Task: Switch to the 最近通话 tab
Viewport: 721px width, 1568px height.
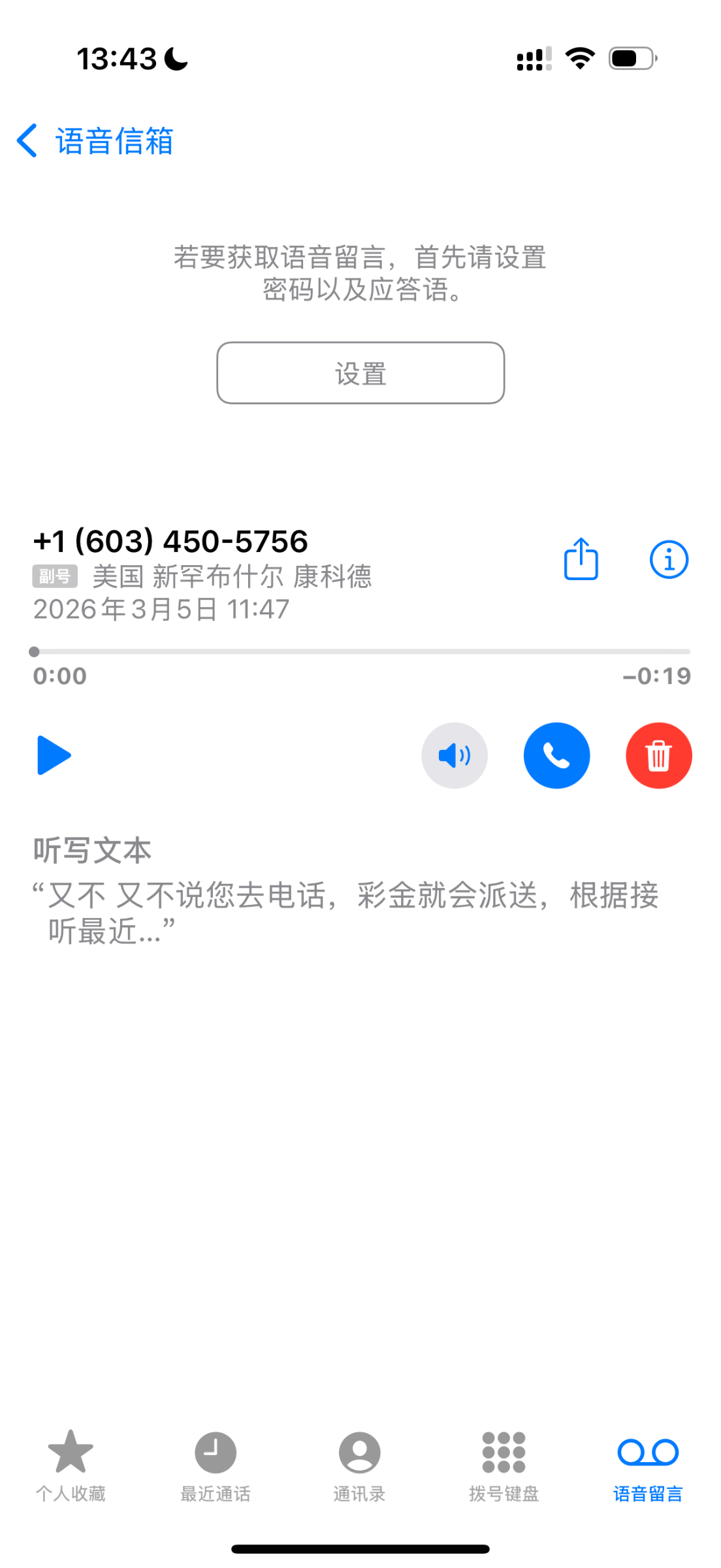Action: tap(216, 1463)
